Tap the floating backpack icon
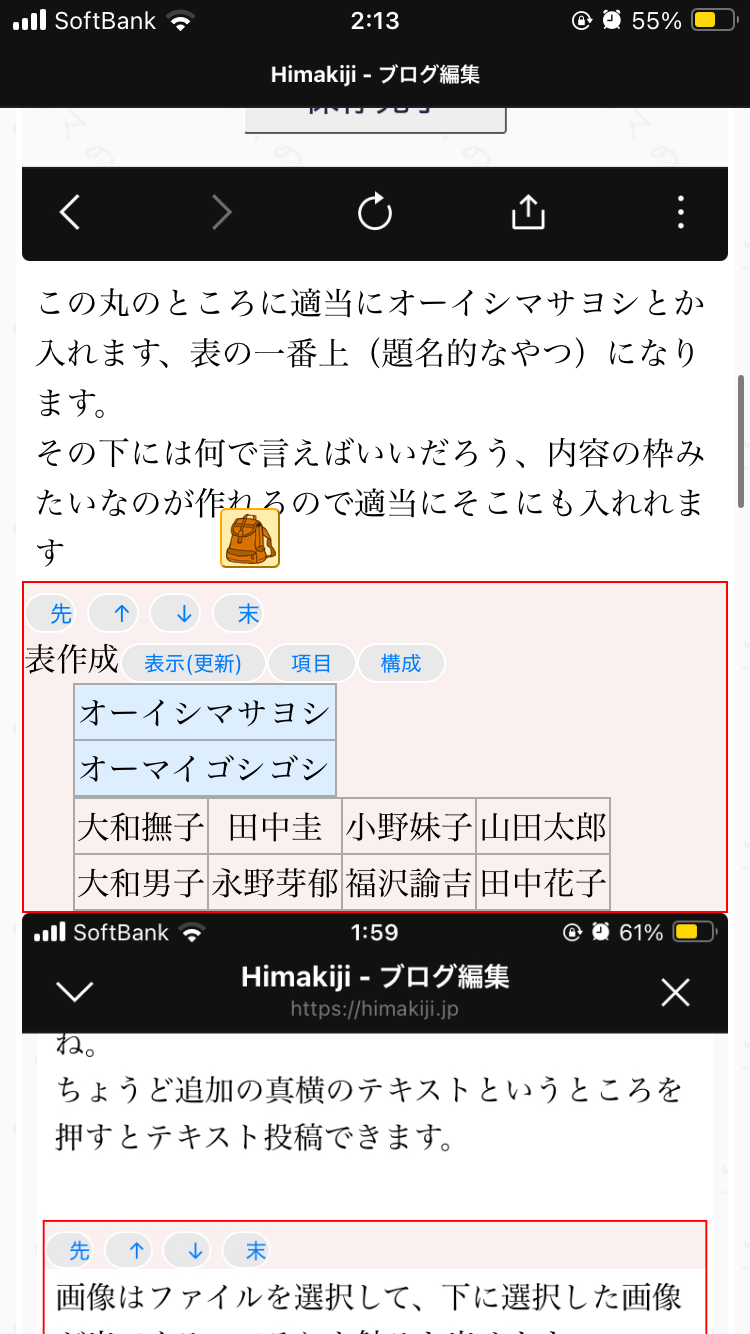Screen dimensions: 750x1334 pyautogui.click(x=249, y=539)
